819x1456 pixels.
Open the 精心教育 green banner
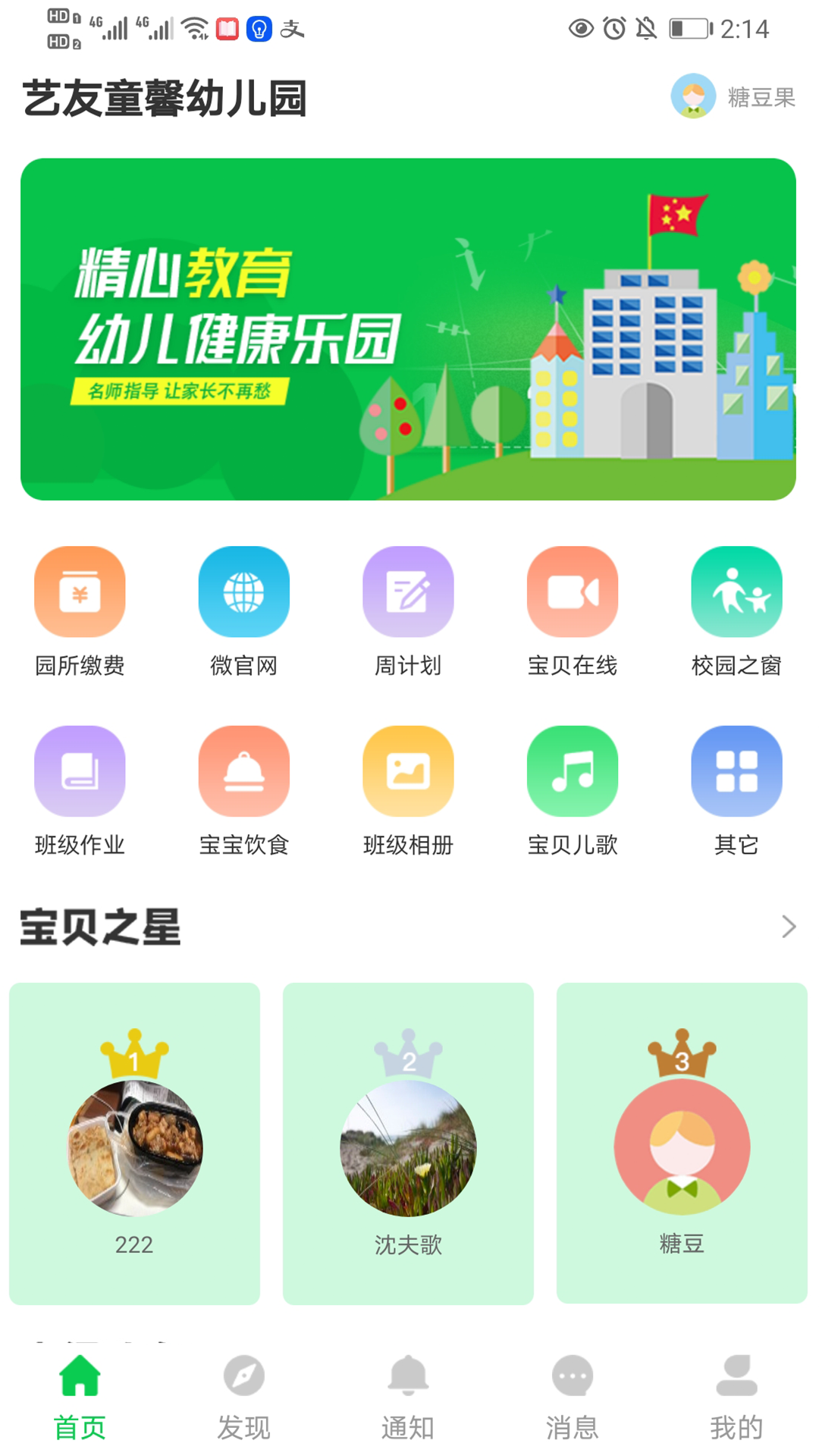pos(408,329)
